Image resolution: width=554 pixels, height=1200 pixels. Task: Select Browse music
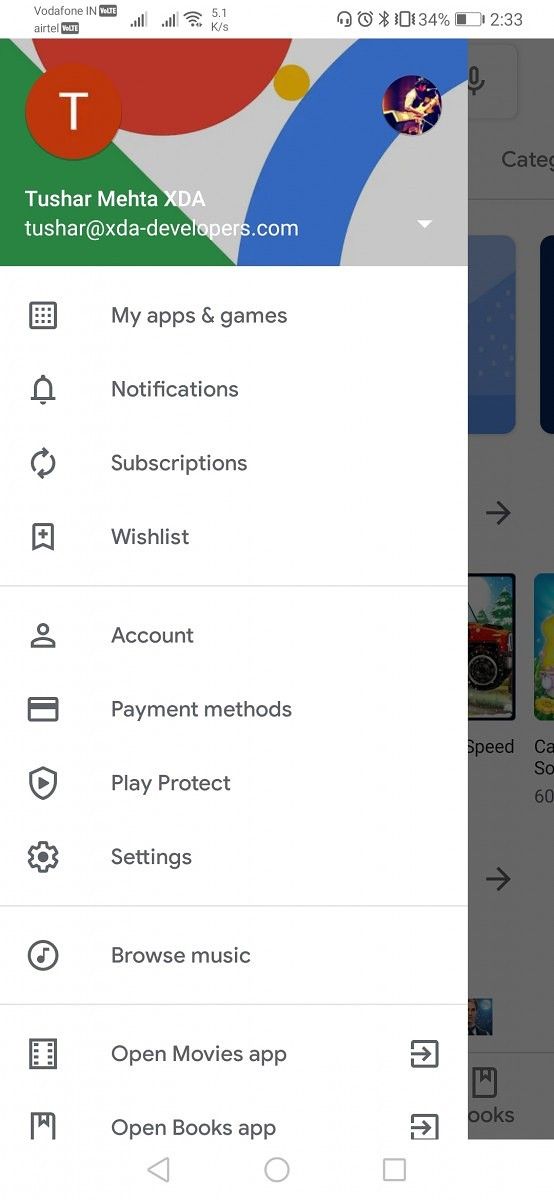tap(234, 956)
